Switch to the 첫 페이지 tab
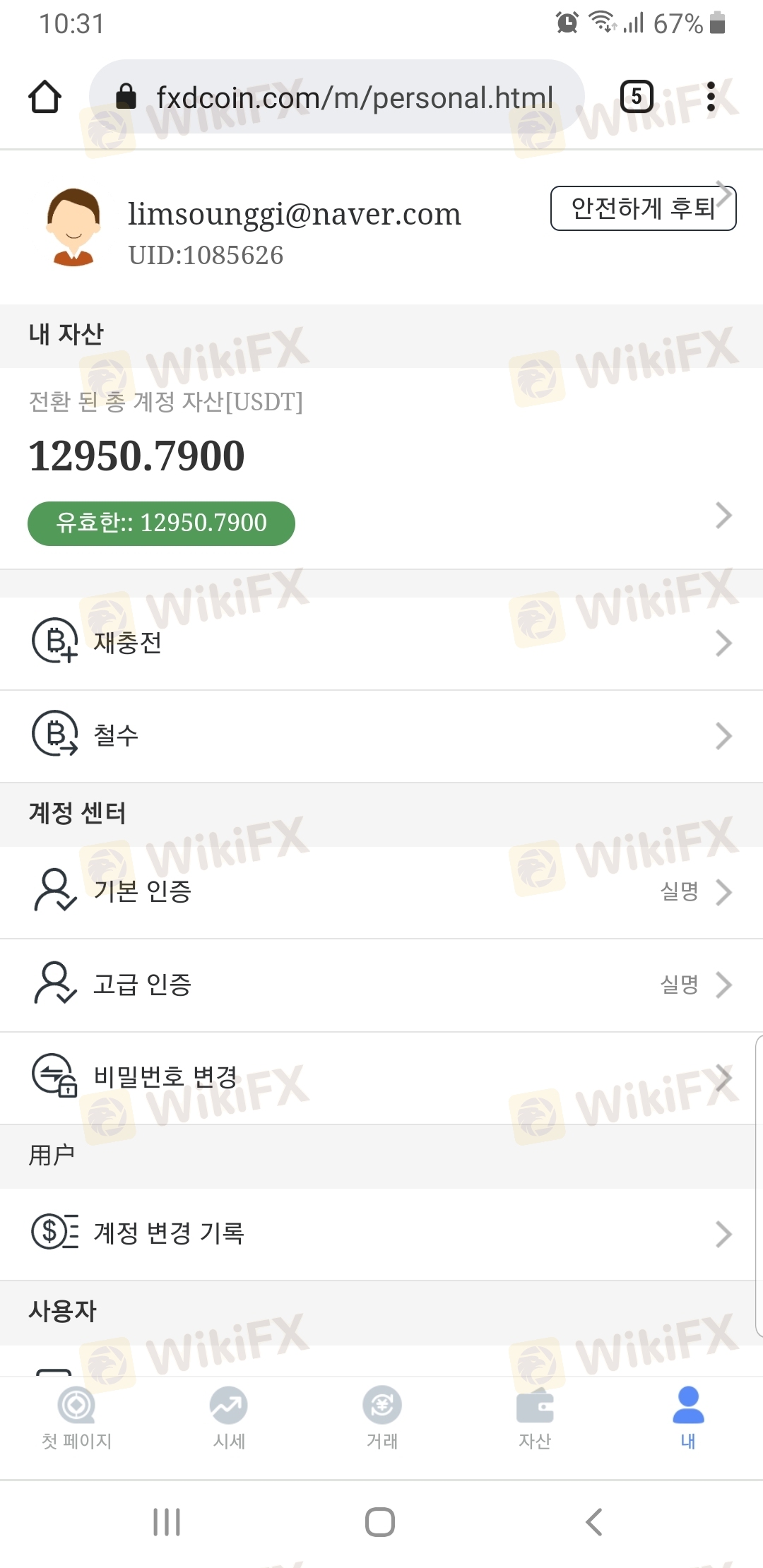 click(76, 1418)
